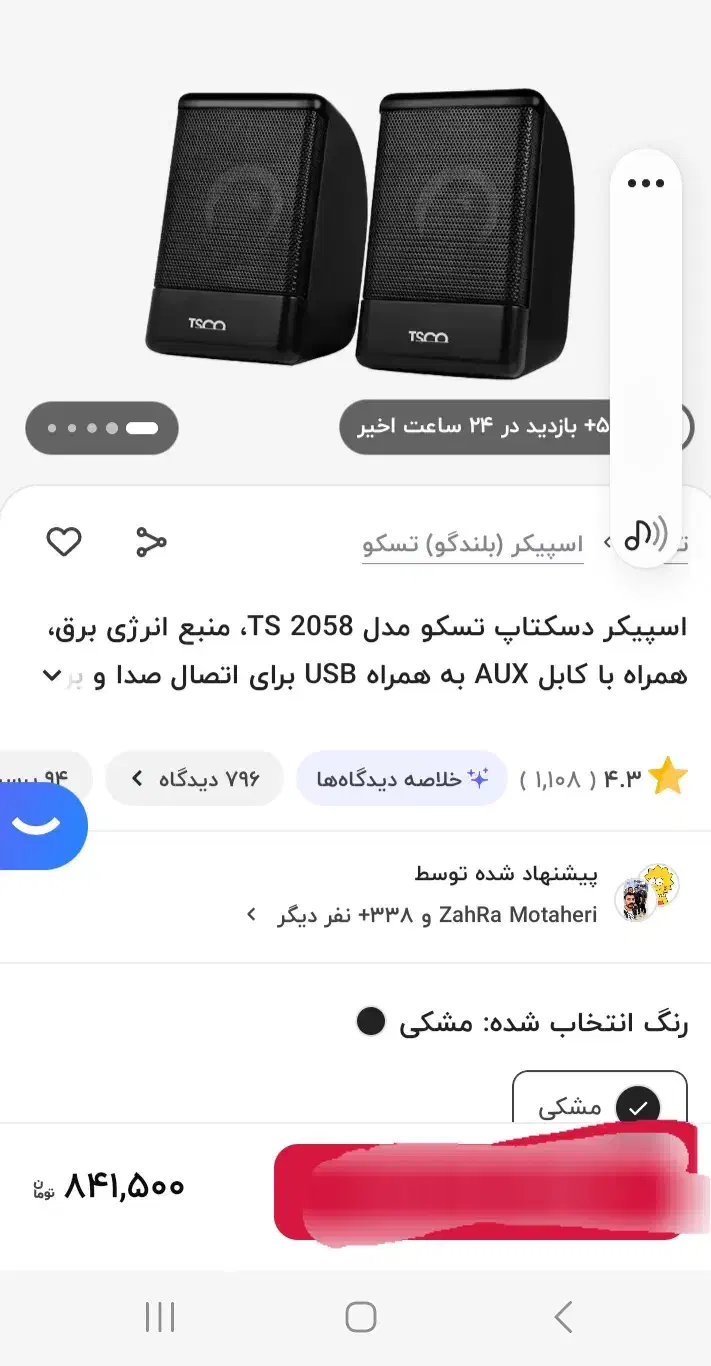
Task: Open خلاصه دیدگاه‌ها reviews summary chip
Action: tap(401, 778)
